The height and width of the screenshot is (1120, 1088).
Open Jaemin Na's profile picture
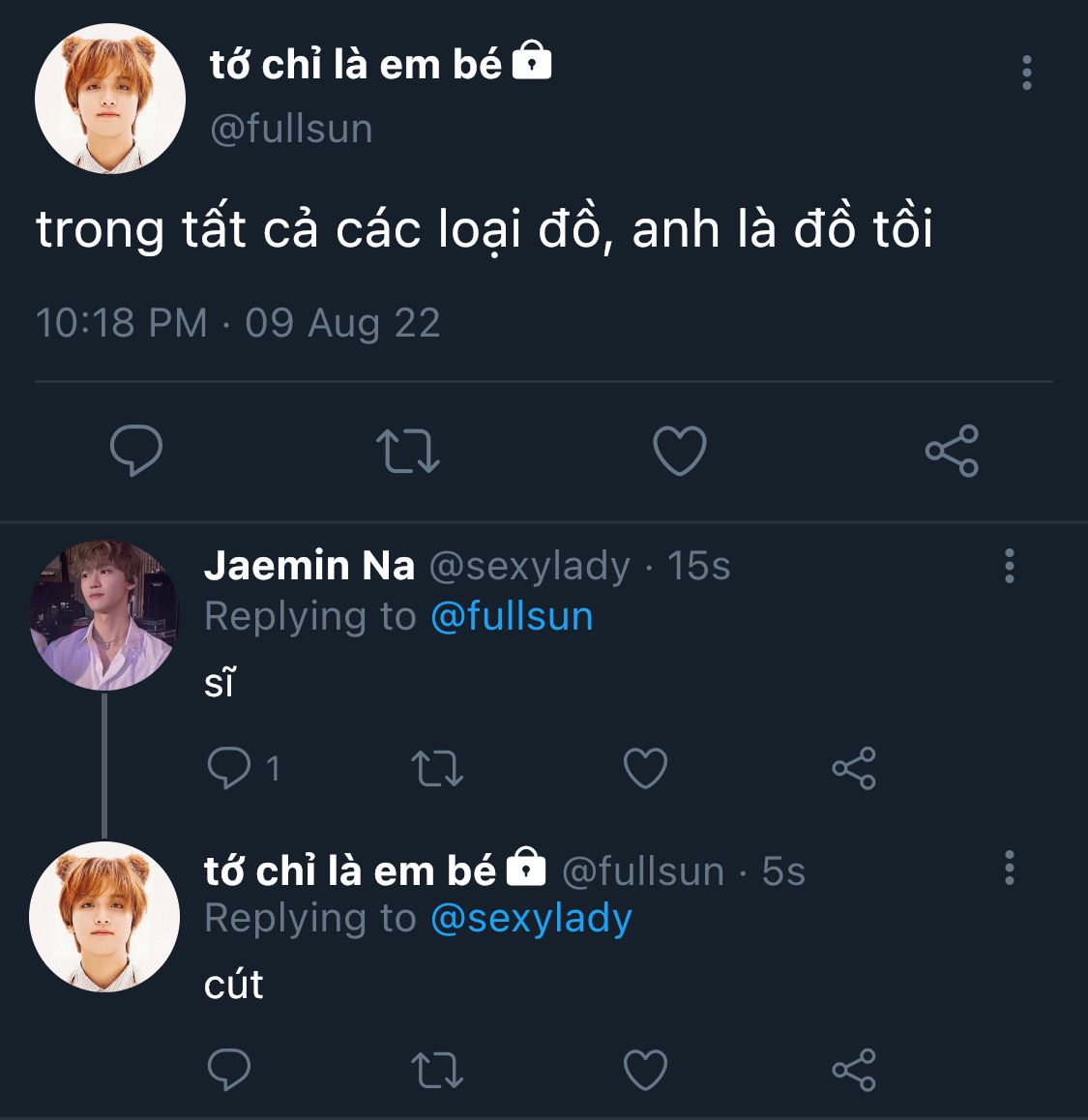click(104, 615)
